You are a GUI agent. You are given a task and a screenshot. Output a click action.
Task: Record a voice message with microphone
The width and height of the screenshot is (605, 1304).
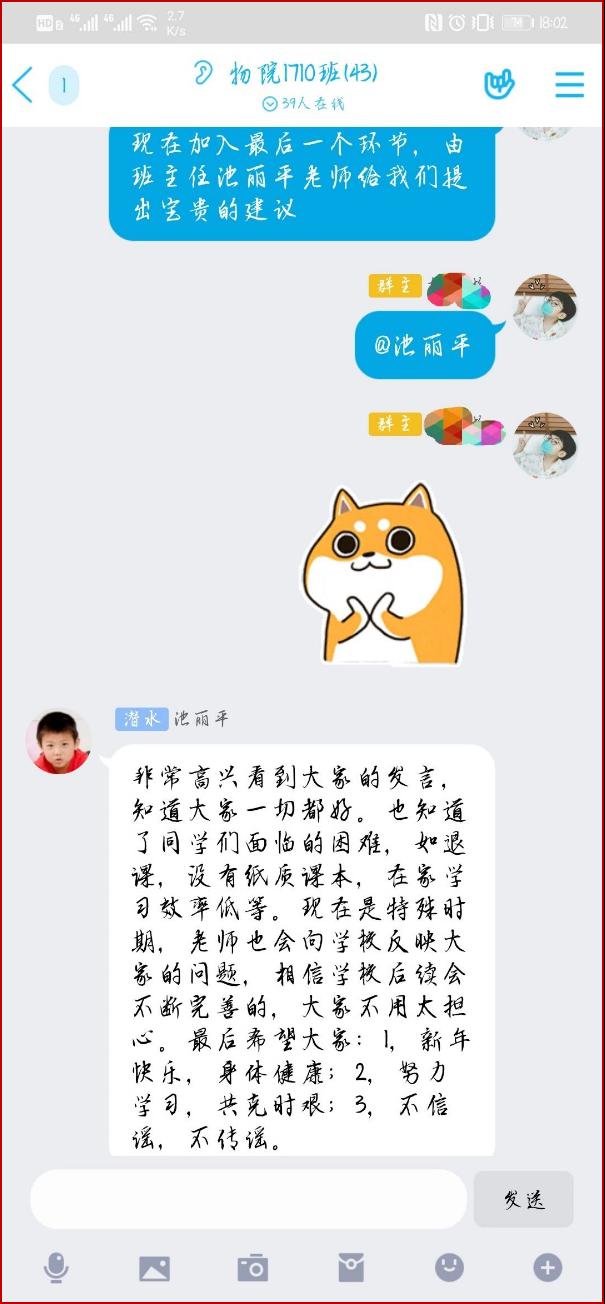tap(56, 1268)
